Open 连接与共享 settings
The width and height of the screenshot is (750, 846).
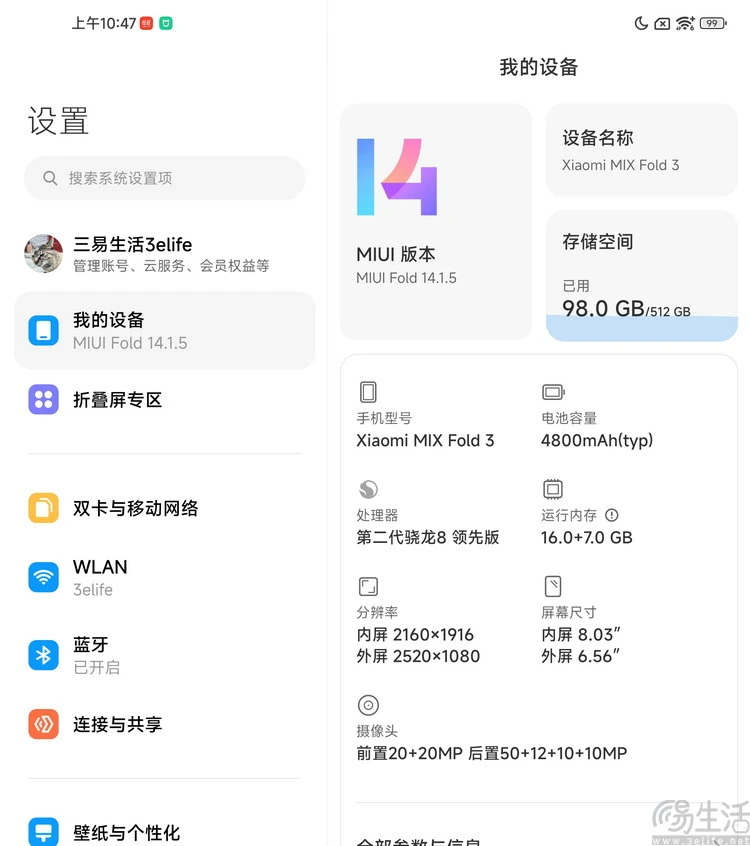coord(165,724)
